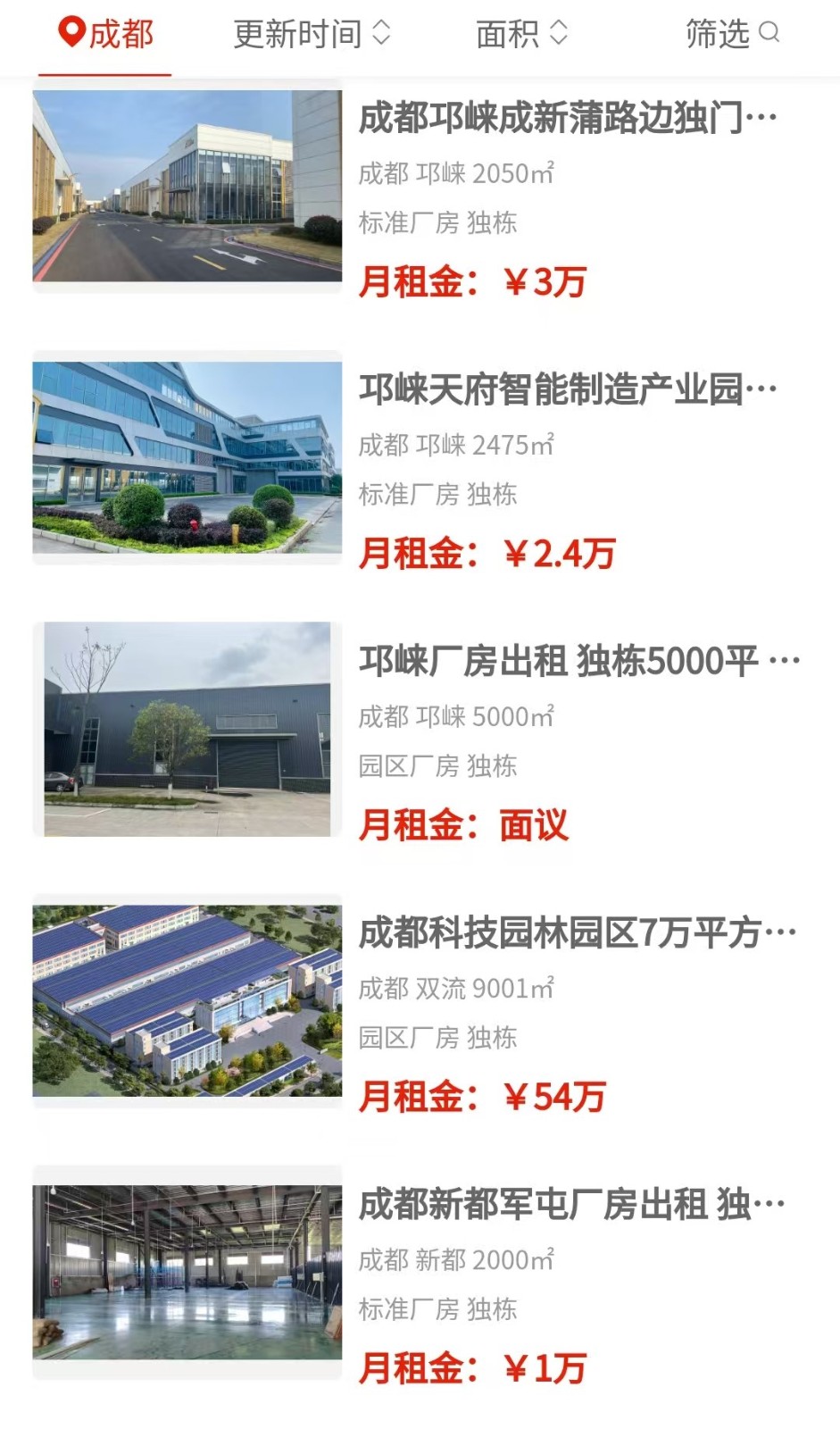Sort listings by 面积
This screenshot has width=840, height=1429.
tap(521, 34)
